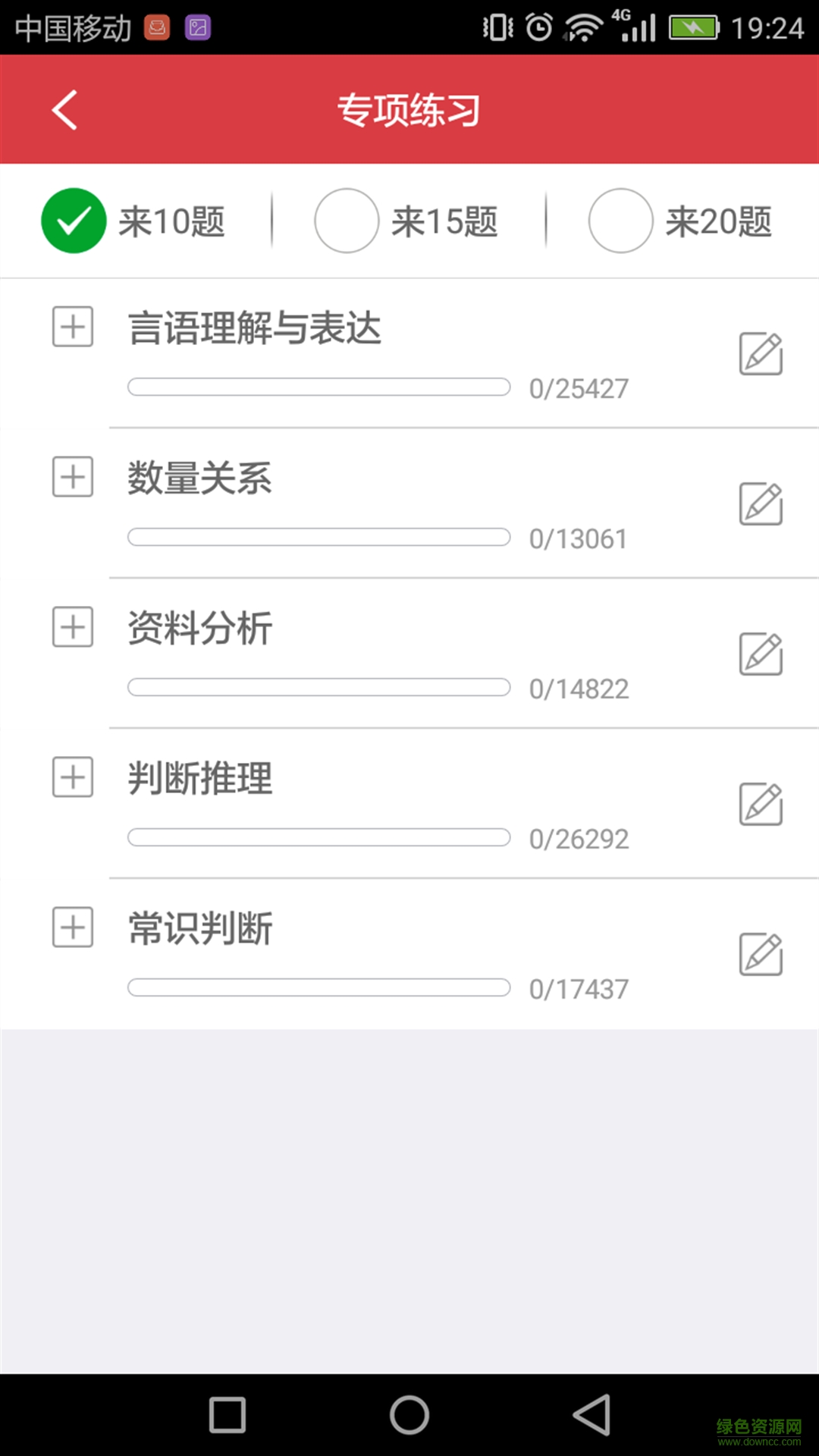Tap the back arrow in the title bar
Viewport: 819px width, 1456px height.
[x=64, y=108]
